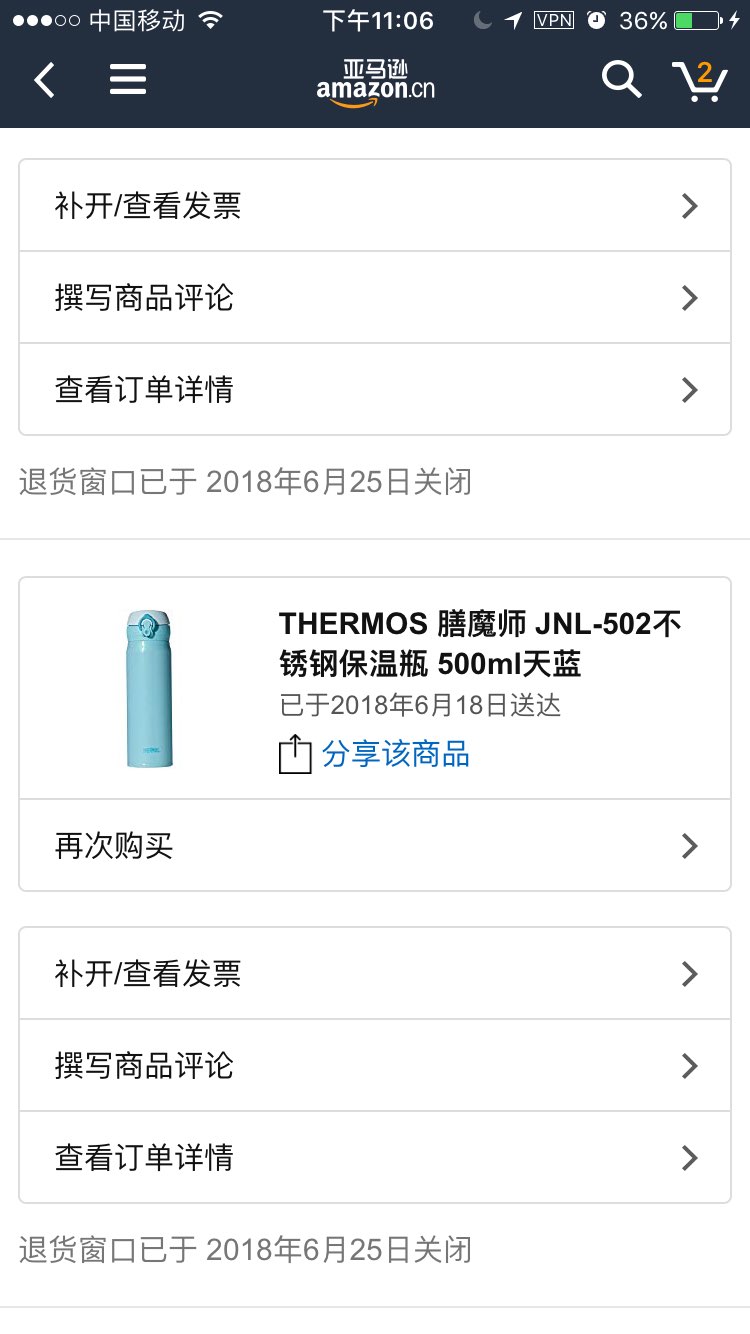Tap the topmost 查看订单详情 row

pos(375,389)
